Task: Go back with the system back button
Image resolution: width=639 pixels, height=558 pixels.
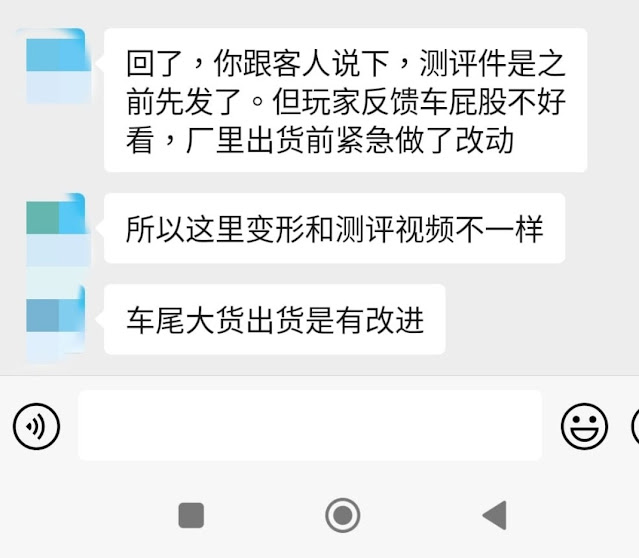Action: (494, 515)
